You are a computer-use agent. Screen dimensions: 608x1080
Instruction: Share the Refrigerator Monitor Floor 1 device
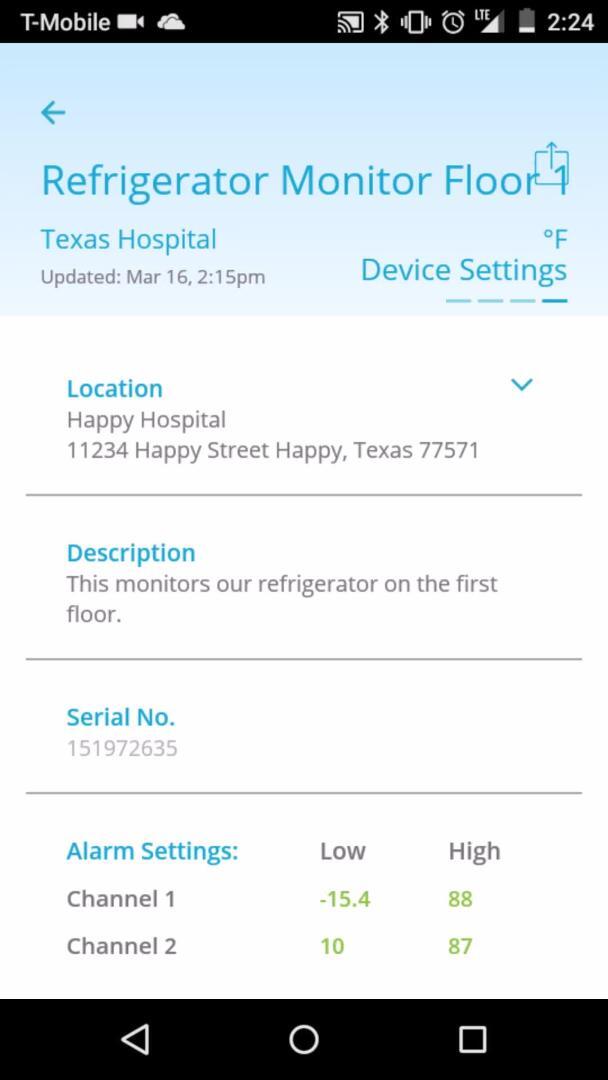point(551,163)
